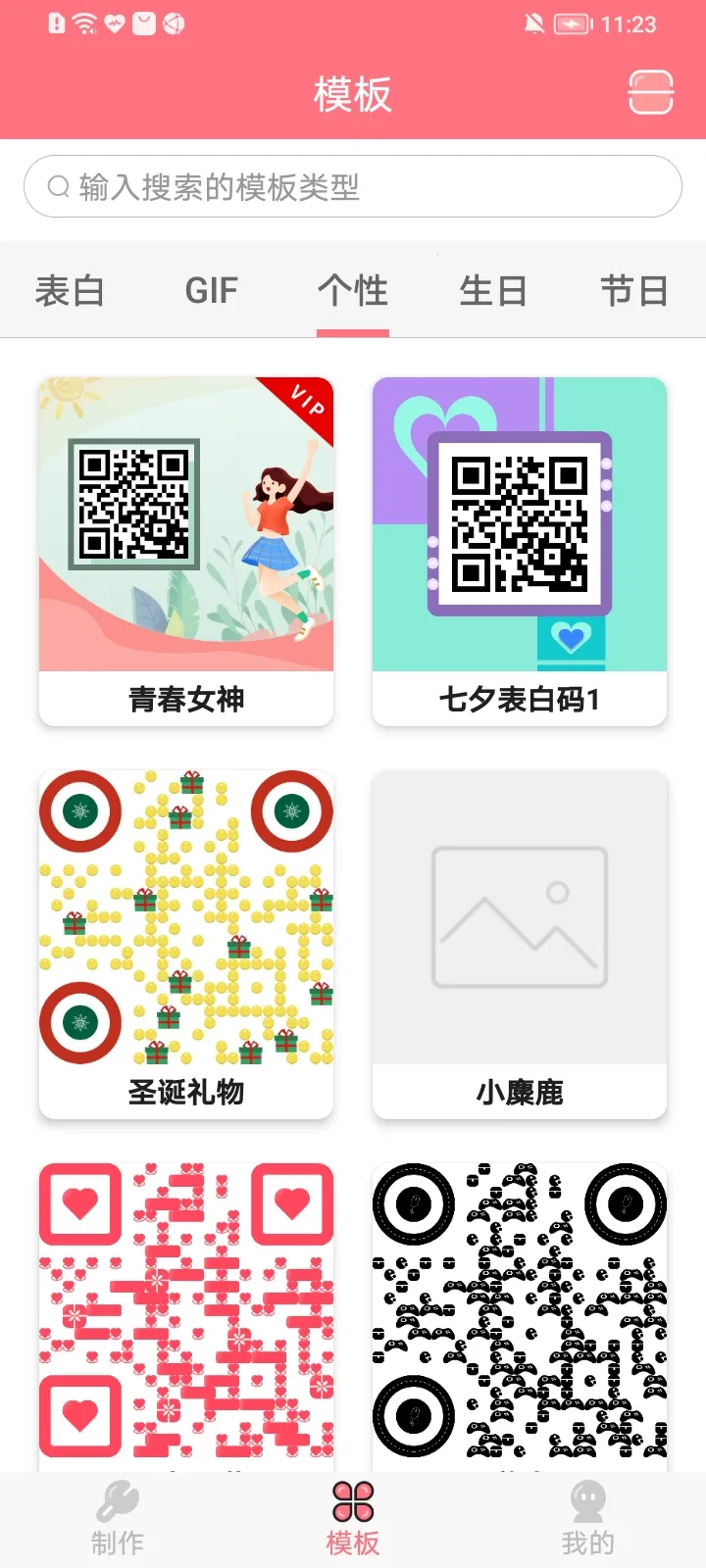Switch to the 节日 tab
This screenshot has width=706, height=1568.
(x=634, y=291)
